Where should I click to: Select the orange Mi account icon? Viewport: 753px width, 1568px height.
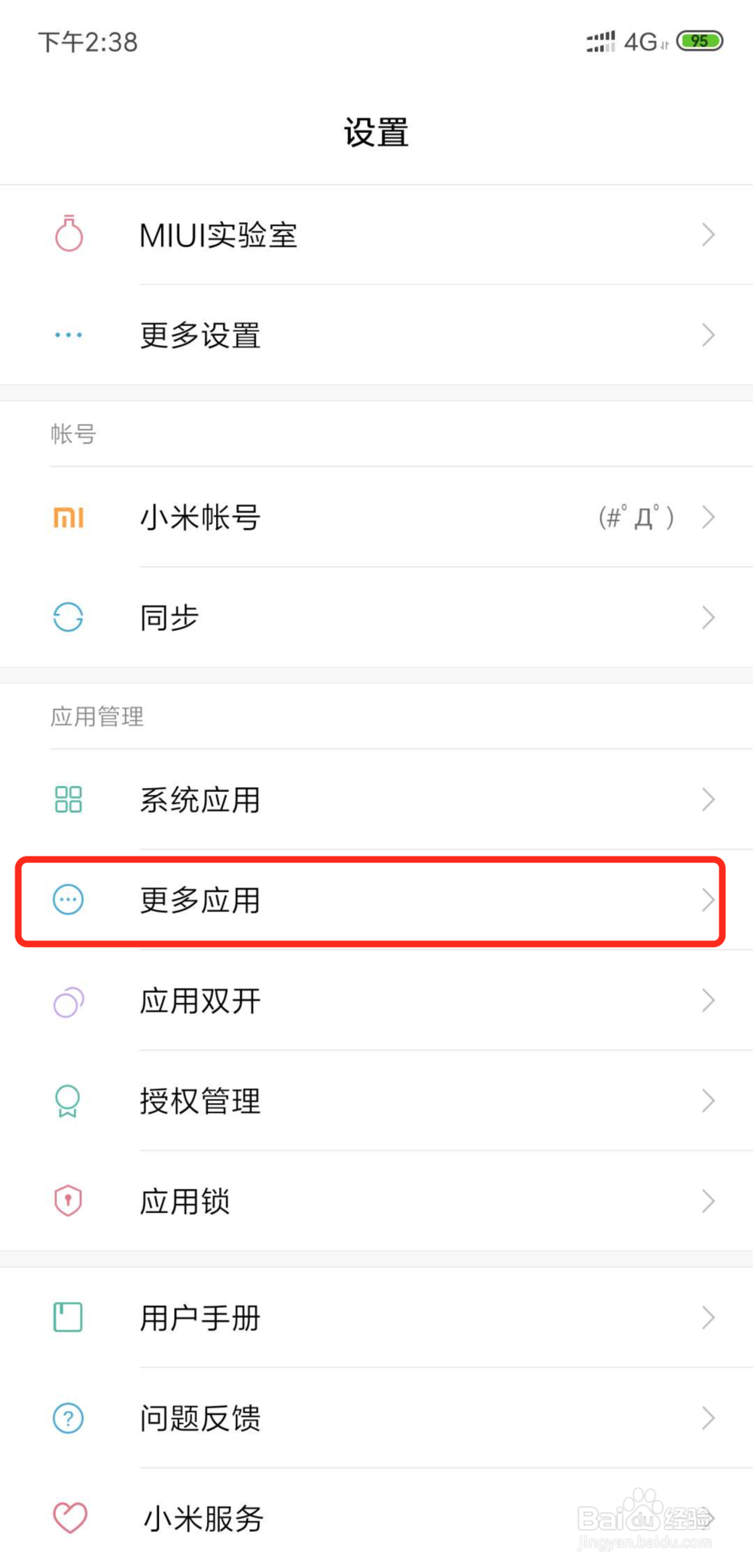pyautogui.click(x=67, y=517)
